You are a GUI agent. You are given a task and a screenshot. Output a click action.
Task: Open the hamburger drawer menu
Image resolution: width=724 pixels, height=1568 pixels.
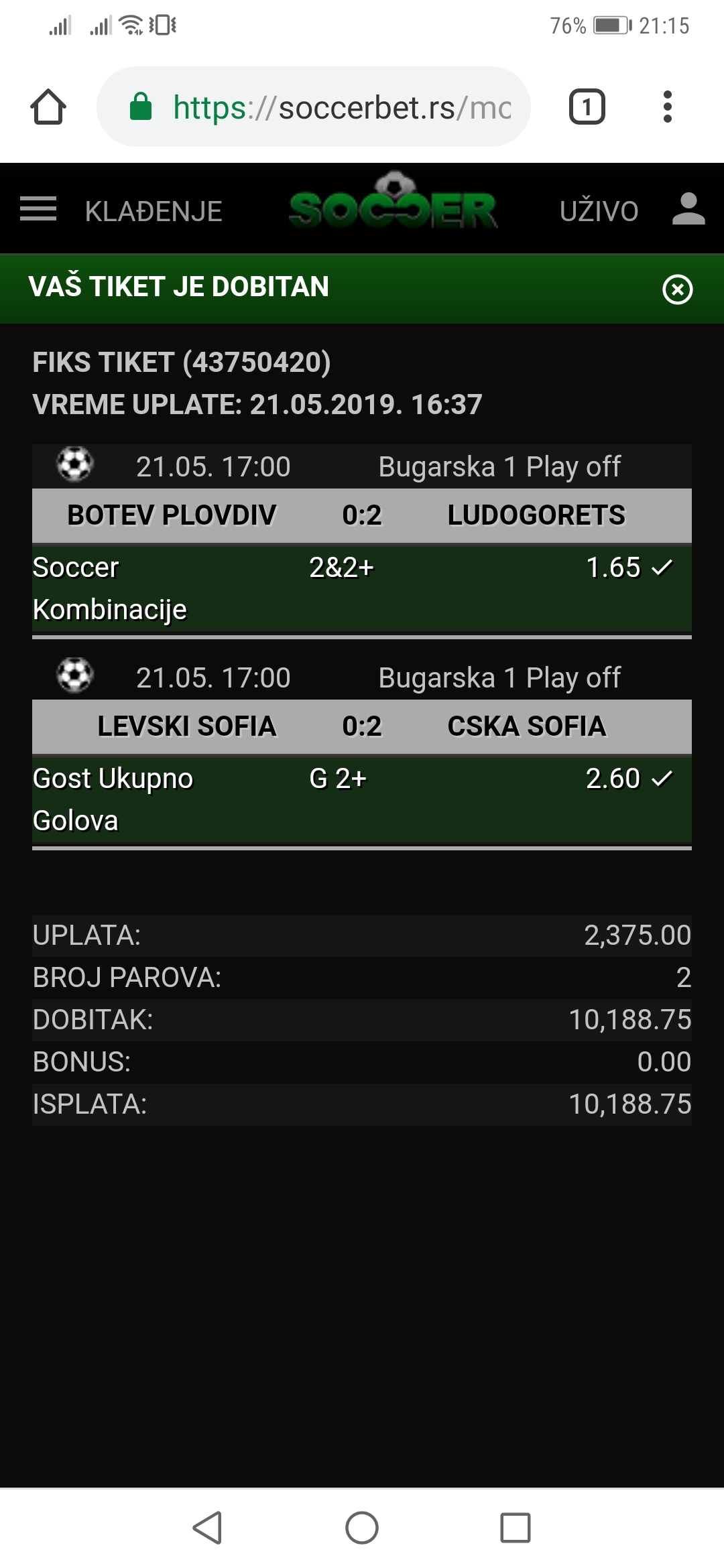pyautogui.click(x=38, y=209)
